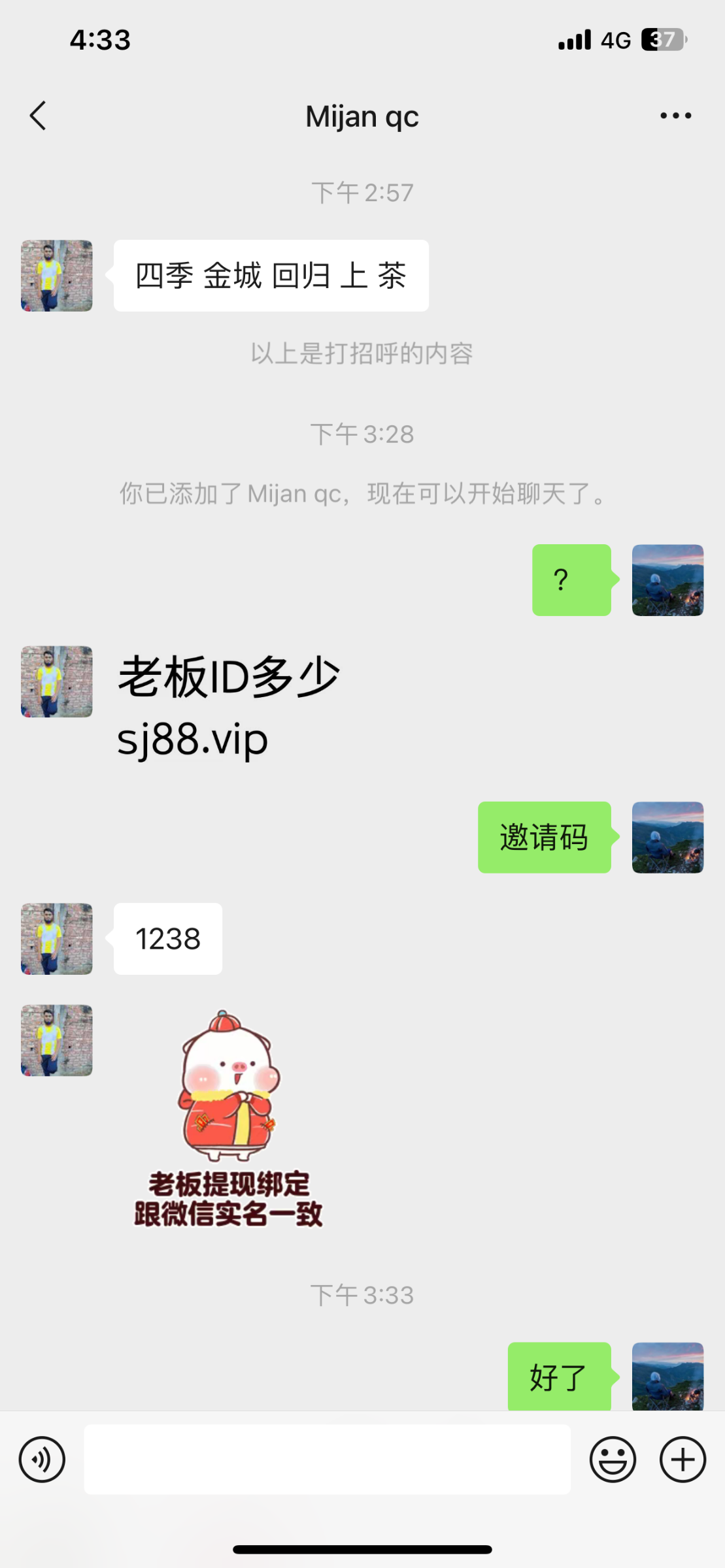
Task: View the pig sticker 老板提现绑定
Action: pos(228,1119)
